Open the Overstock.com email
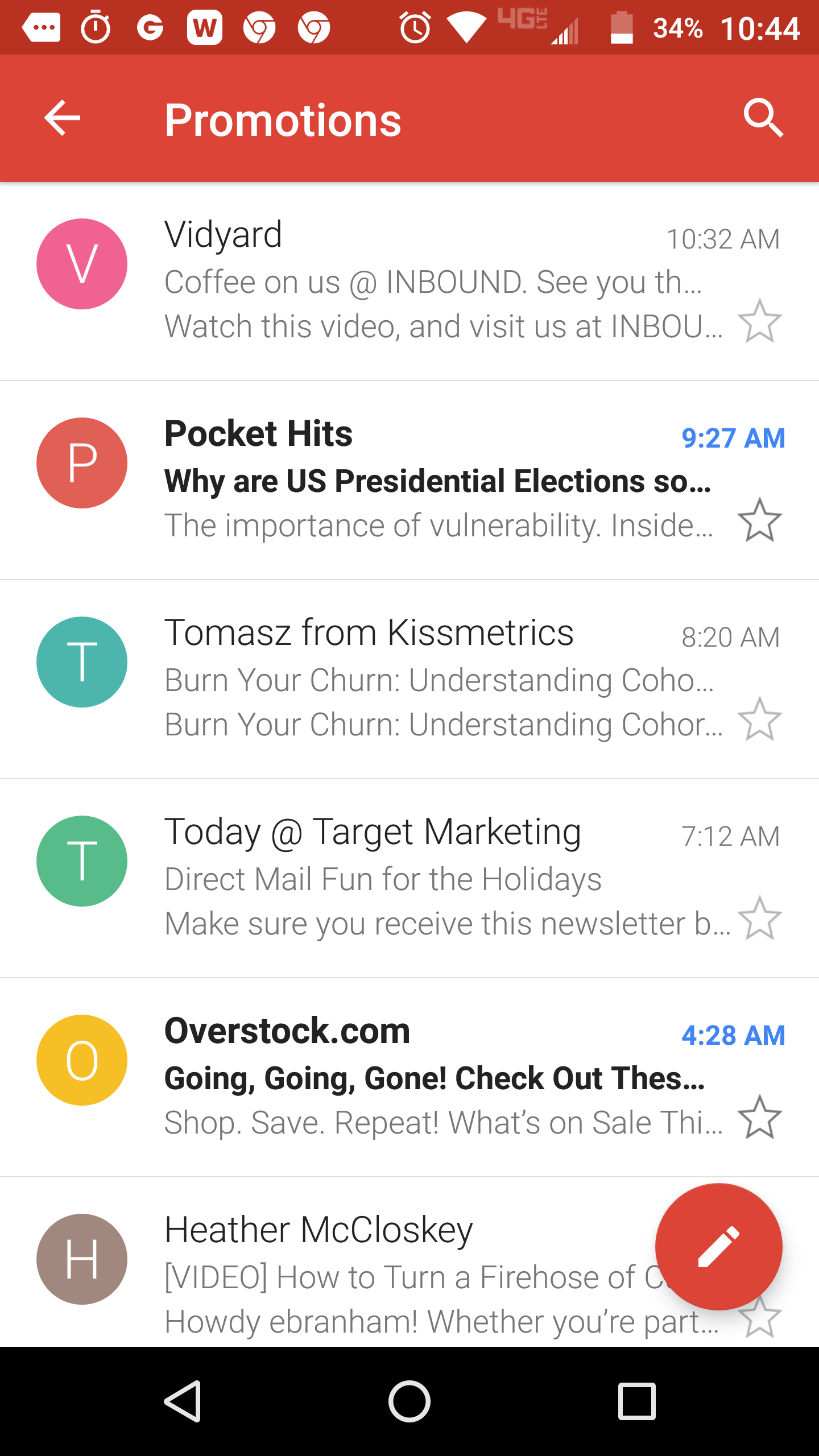Viewport: 819px width, 1456px height. point(432,1078)
